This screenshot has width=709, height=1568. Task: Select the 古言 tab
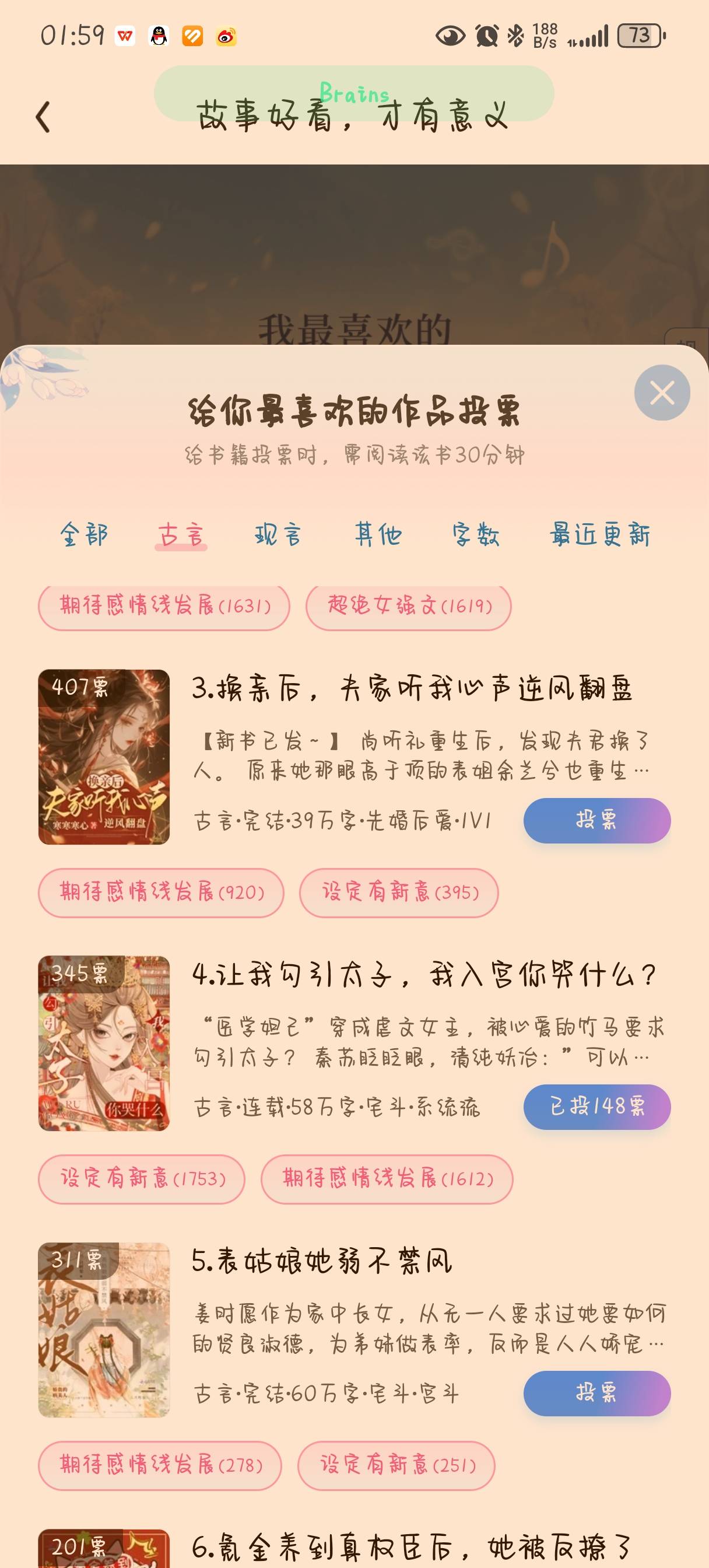click(181, 535)
